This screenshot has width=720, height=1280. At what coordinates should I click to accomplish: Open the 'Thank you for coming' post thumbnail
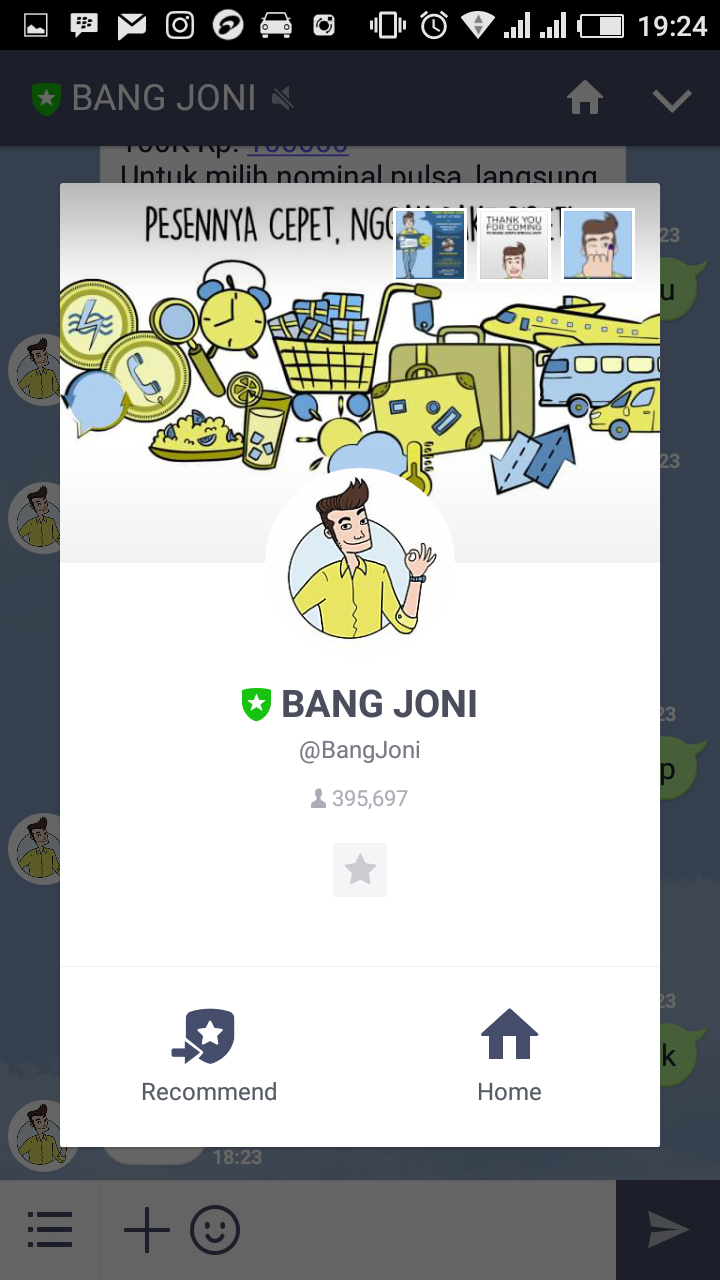(x=514, y=244)
